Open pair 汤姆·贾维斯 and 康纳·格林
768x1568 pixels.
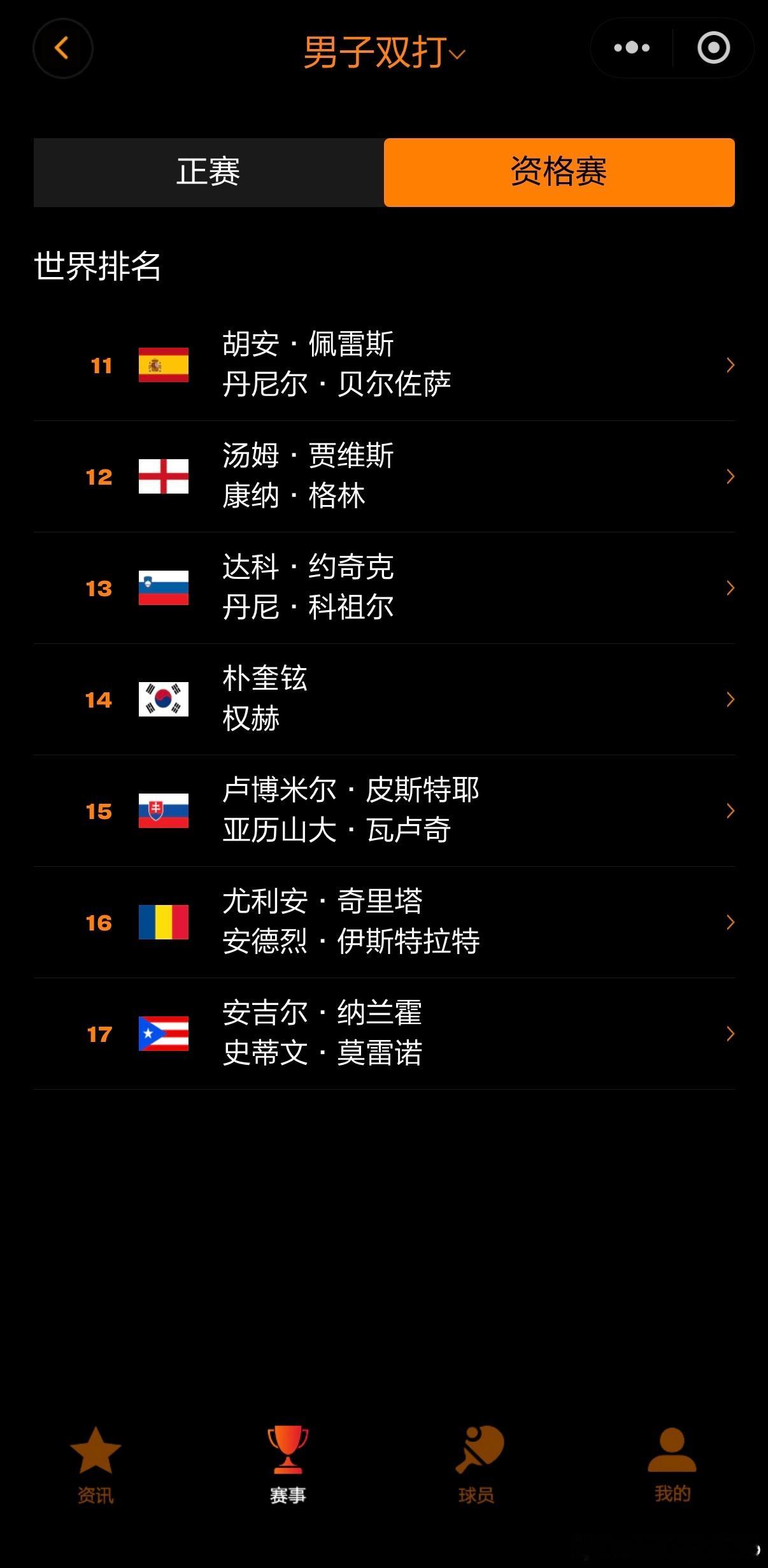pos(384,476)
